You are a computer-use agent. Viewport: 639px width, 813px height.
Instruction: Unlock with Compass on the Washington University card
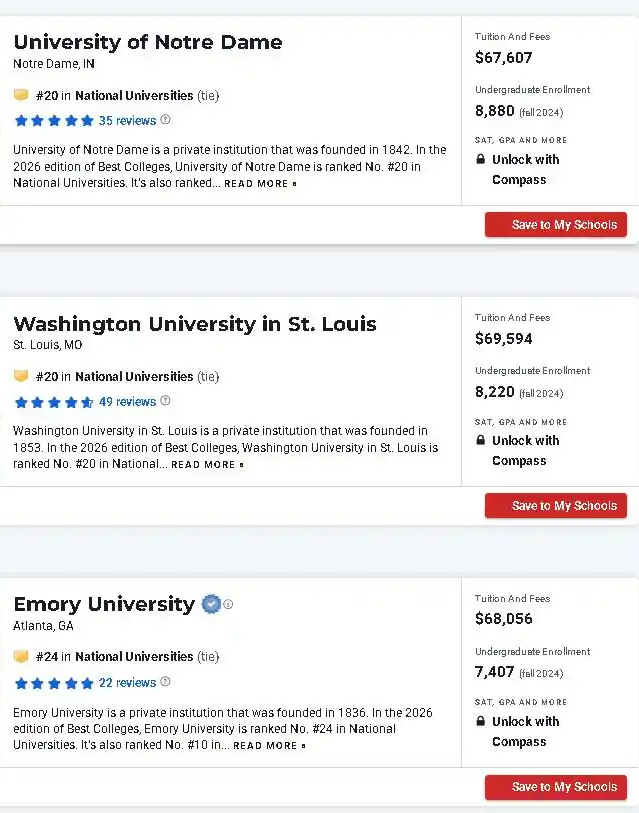coord(525,450)
